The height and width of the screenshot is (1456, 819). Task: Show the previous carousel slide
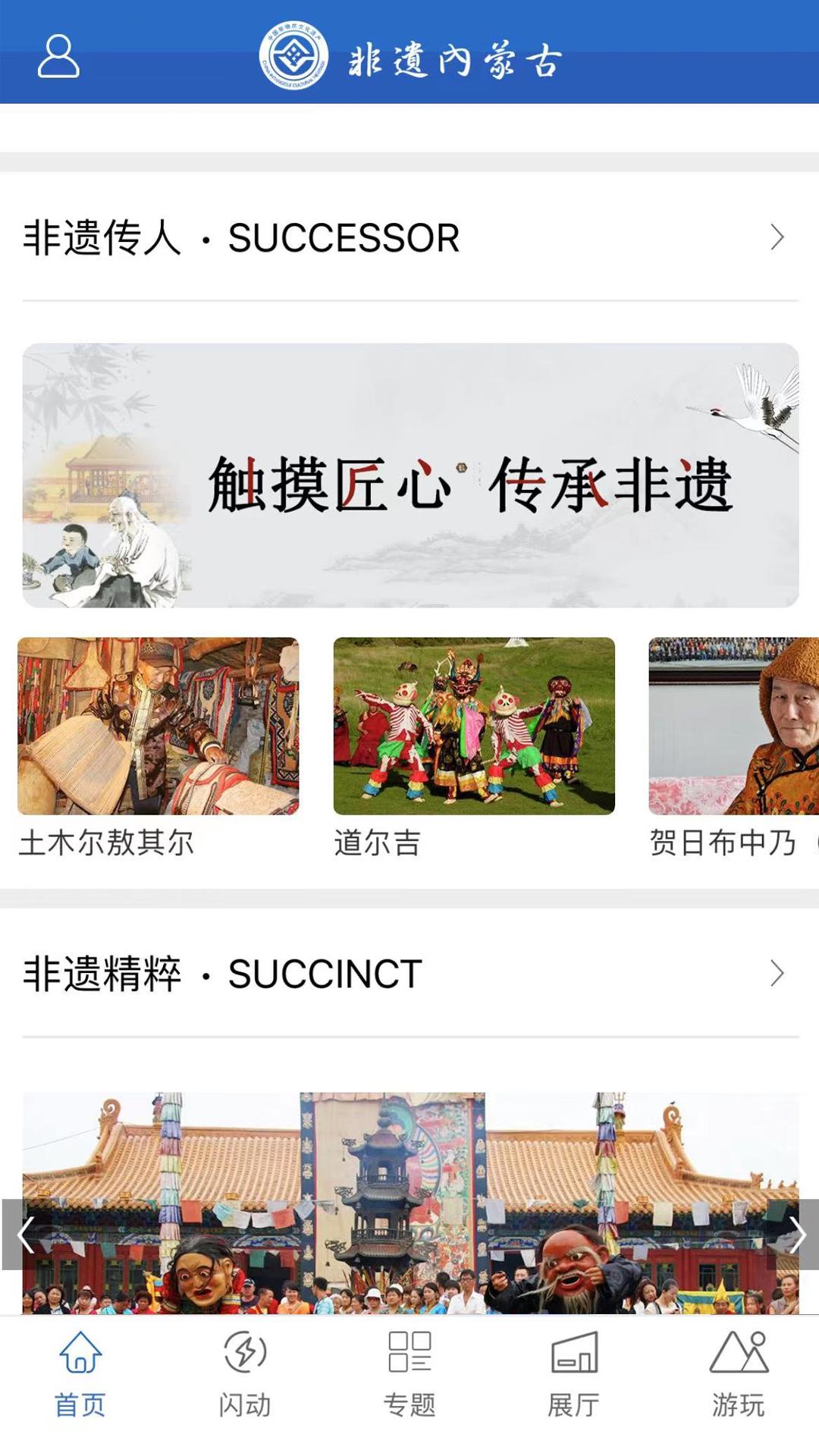coord(26,1235)
